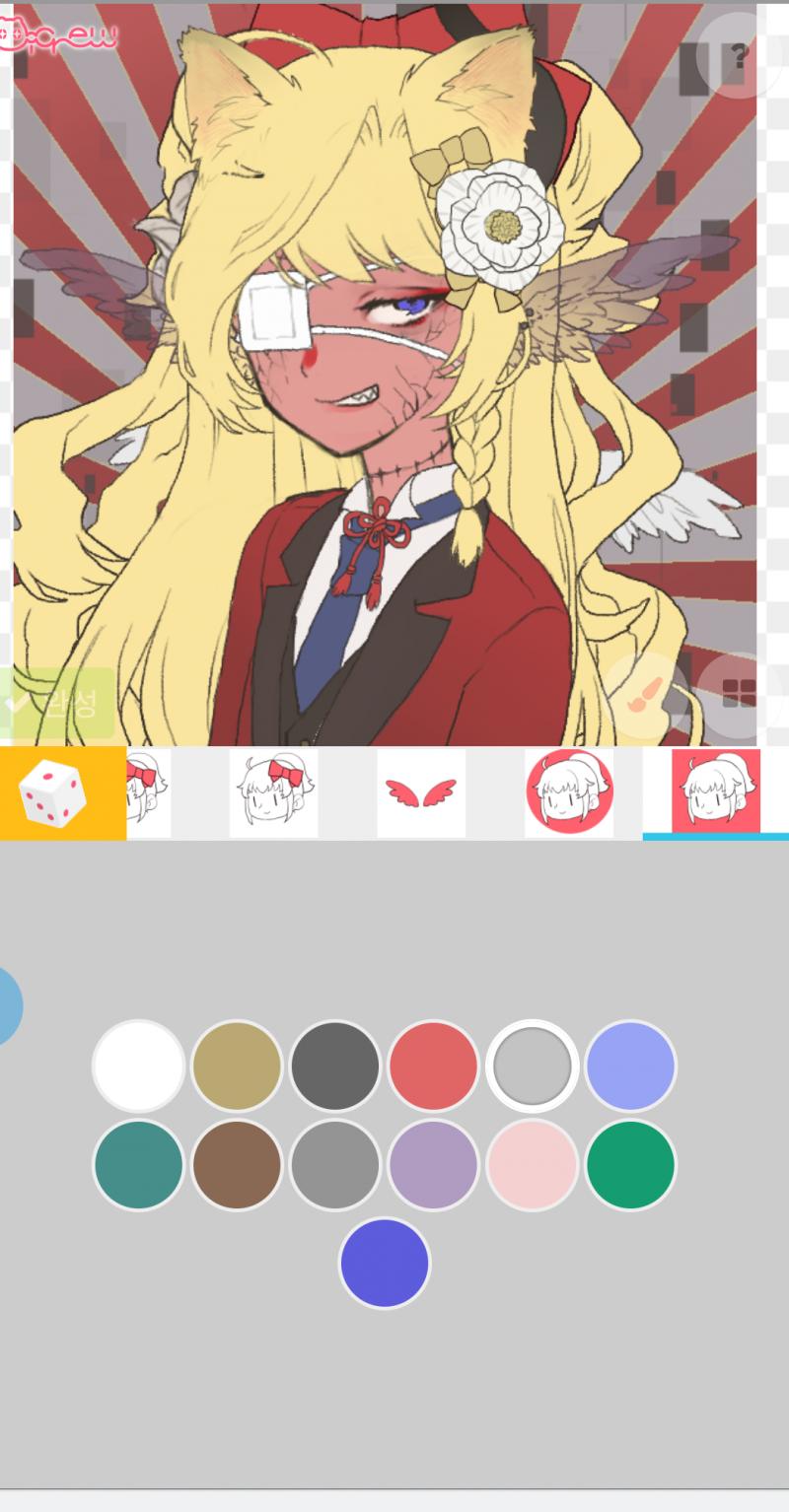Tap the 완성 complete button
Image resolution: width=789 pixels, height=1512 pixels.
pos(57,703)
